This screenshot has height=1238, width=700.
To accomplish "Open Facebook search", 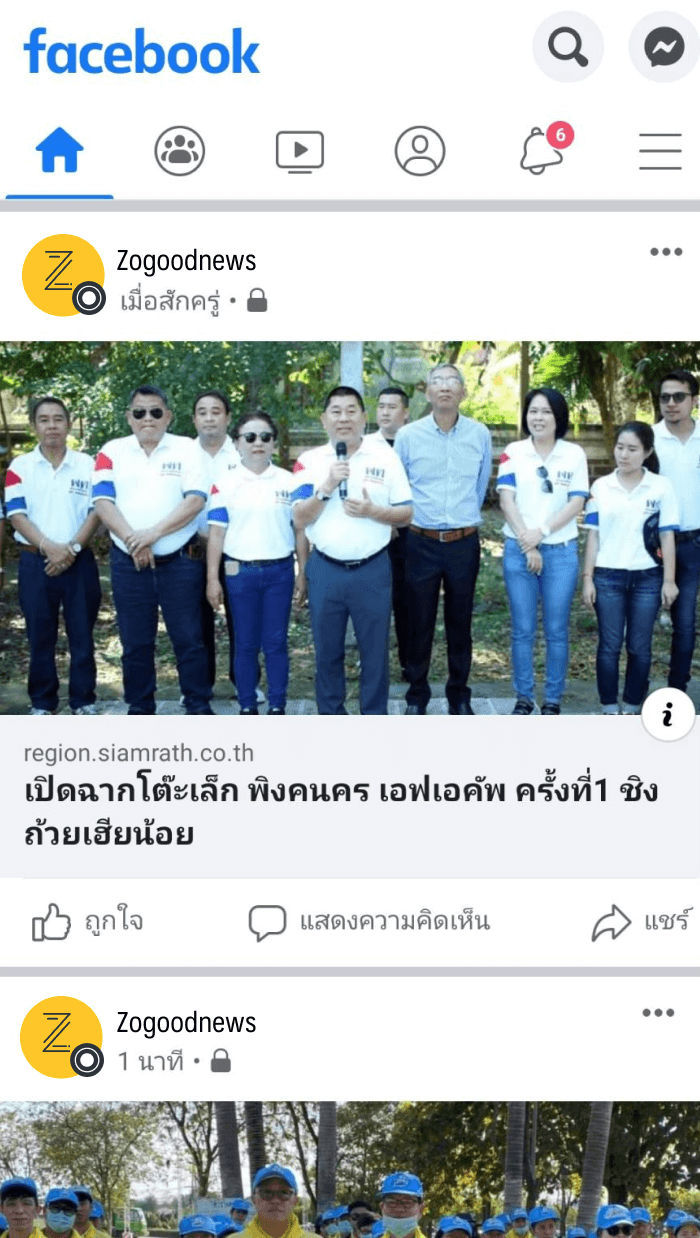I will click(x=567, y=47).
